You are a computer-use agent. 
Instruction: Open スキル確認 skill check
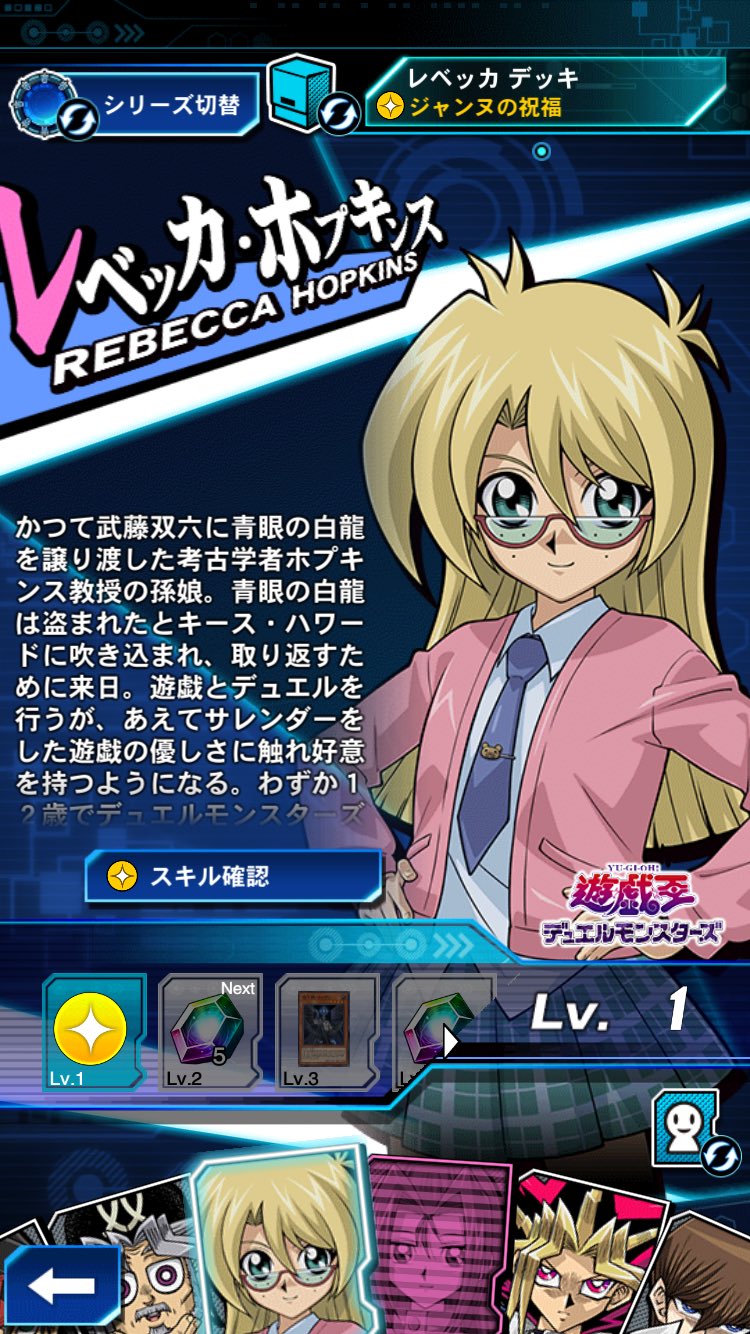[234, 877]
